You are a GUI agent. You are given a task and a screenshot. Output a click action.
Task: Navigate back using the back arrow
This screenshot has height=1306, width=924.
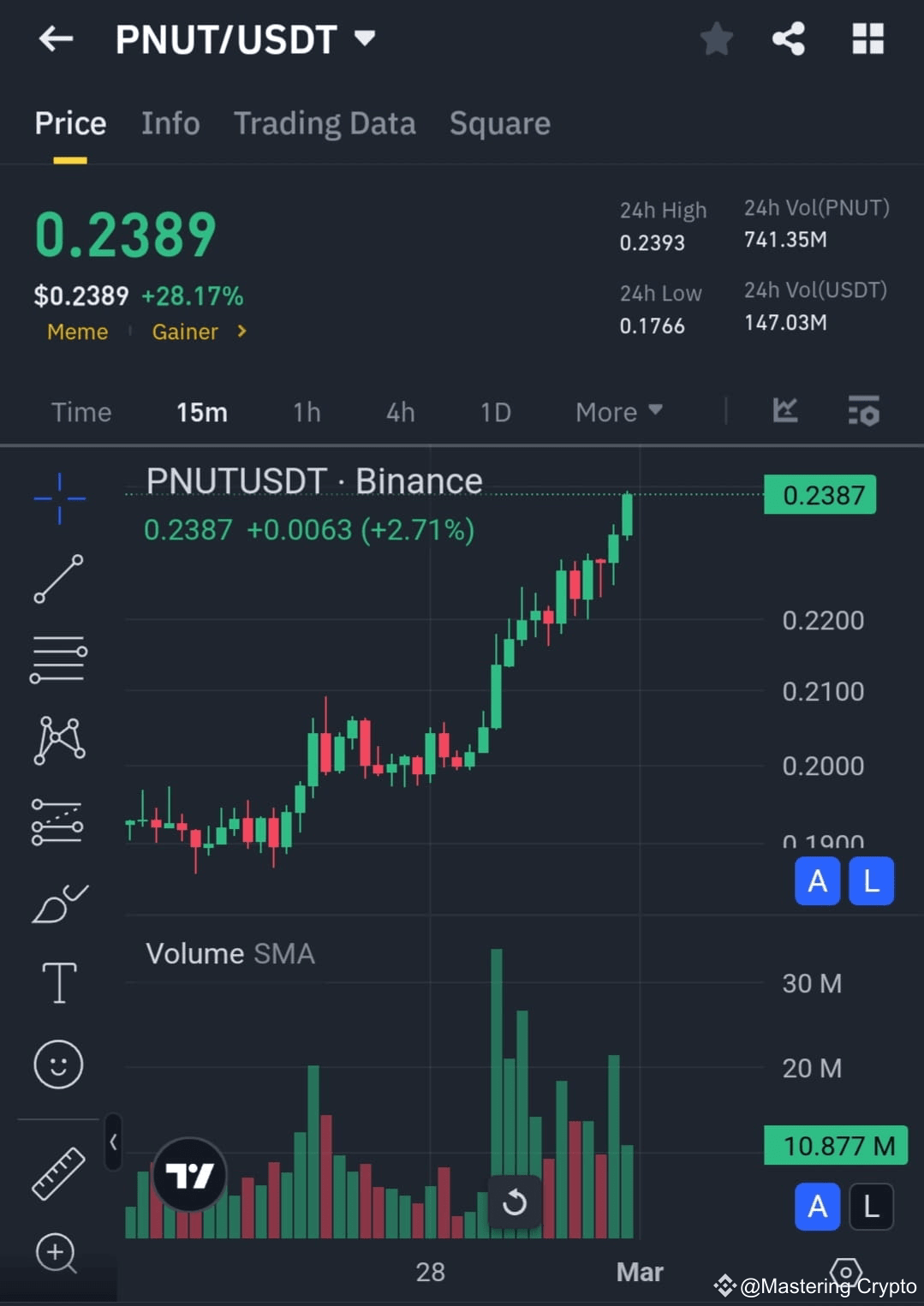click(x=55, y=39)
